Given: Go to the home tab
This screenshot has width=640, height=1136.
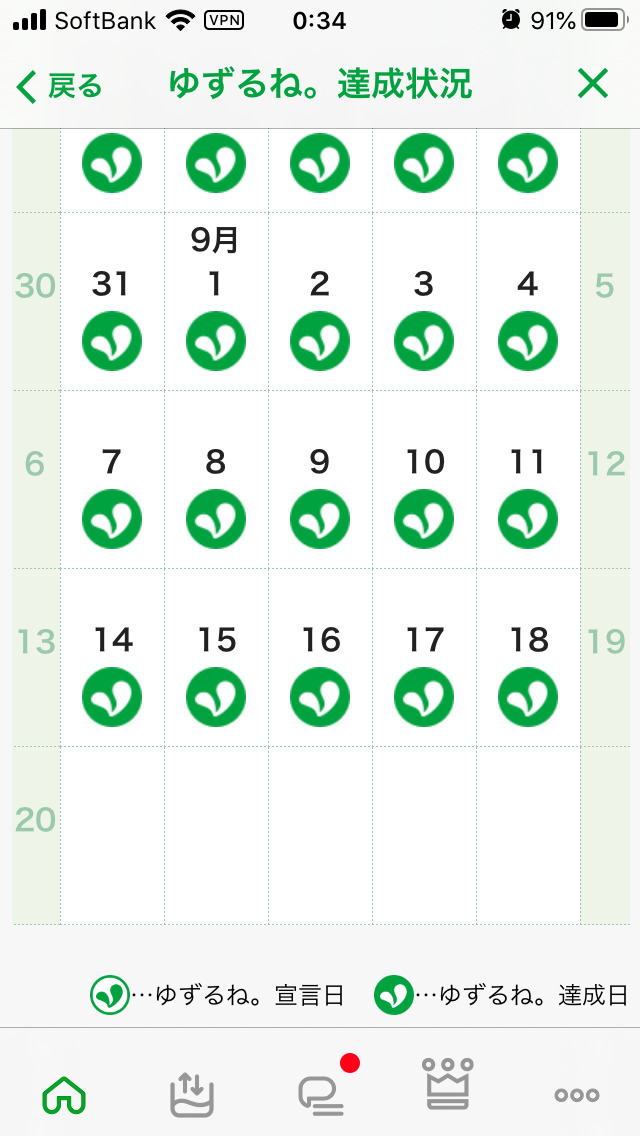Looking at the screenshot, I should (64, 1094).
